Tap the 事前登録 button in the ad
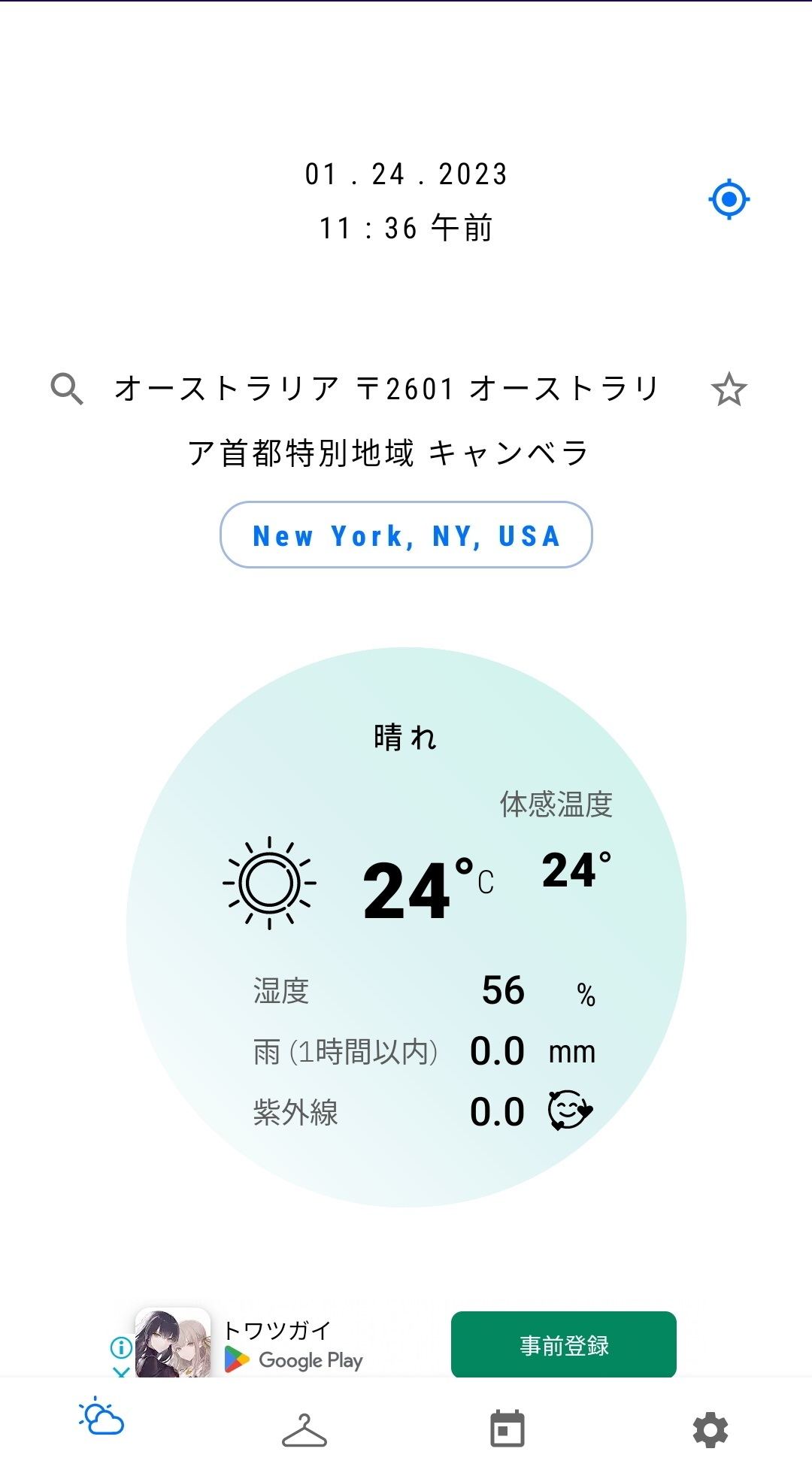The height and width of the screenshot is (1482, 812). coord(563,1345)
